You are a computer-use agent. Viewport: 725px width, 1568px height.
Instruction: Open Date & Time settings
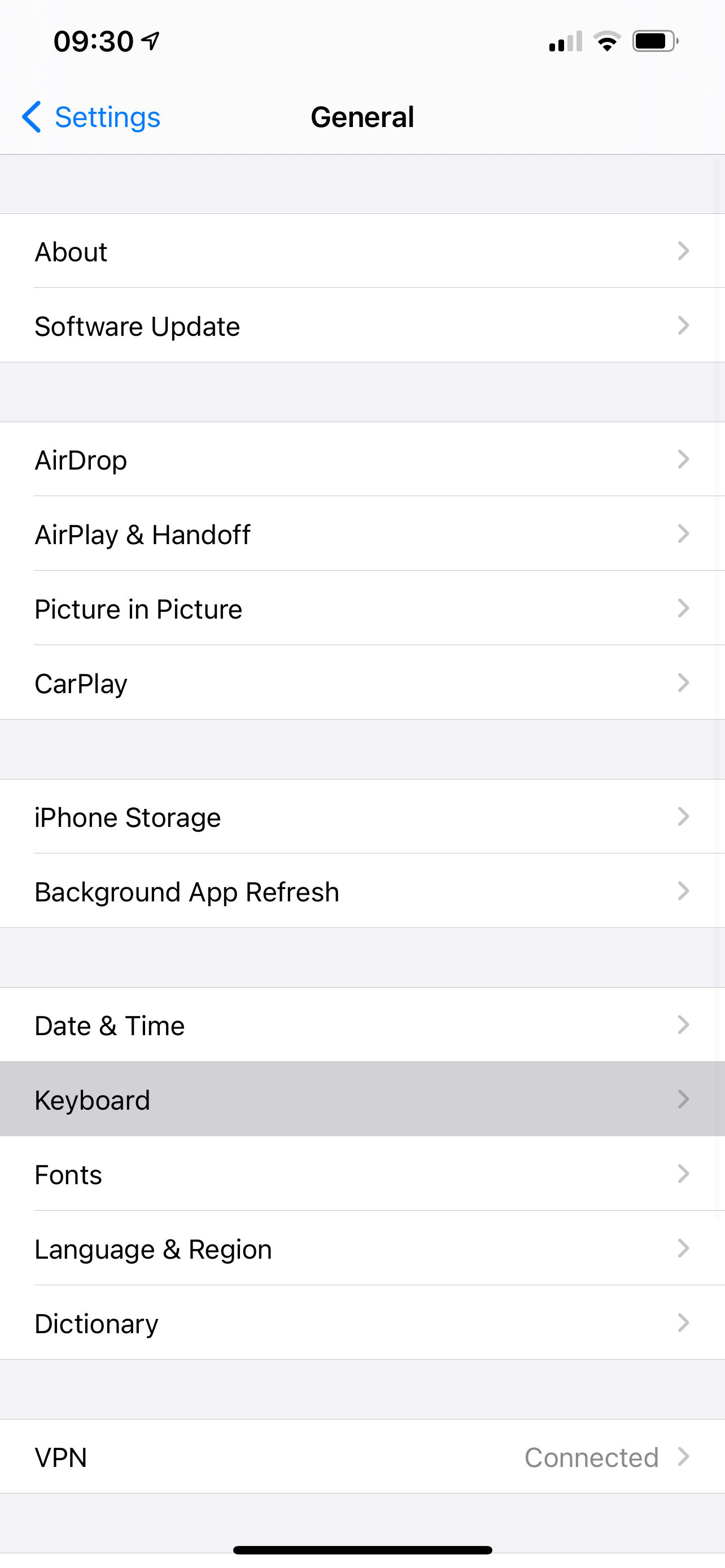tap(362, 1026)
